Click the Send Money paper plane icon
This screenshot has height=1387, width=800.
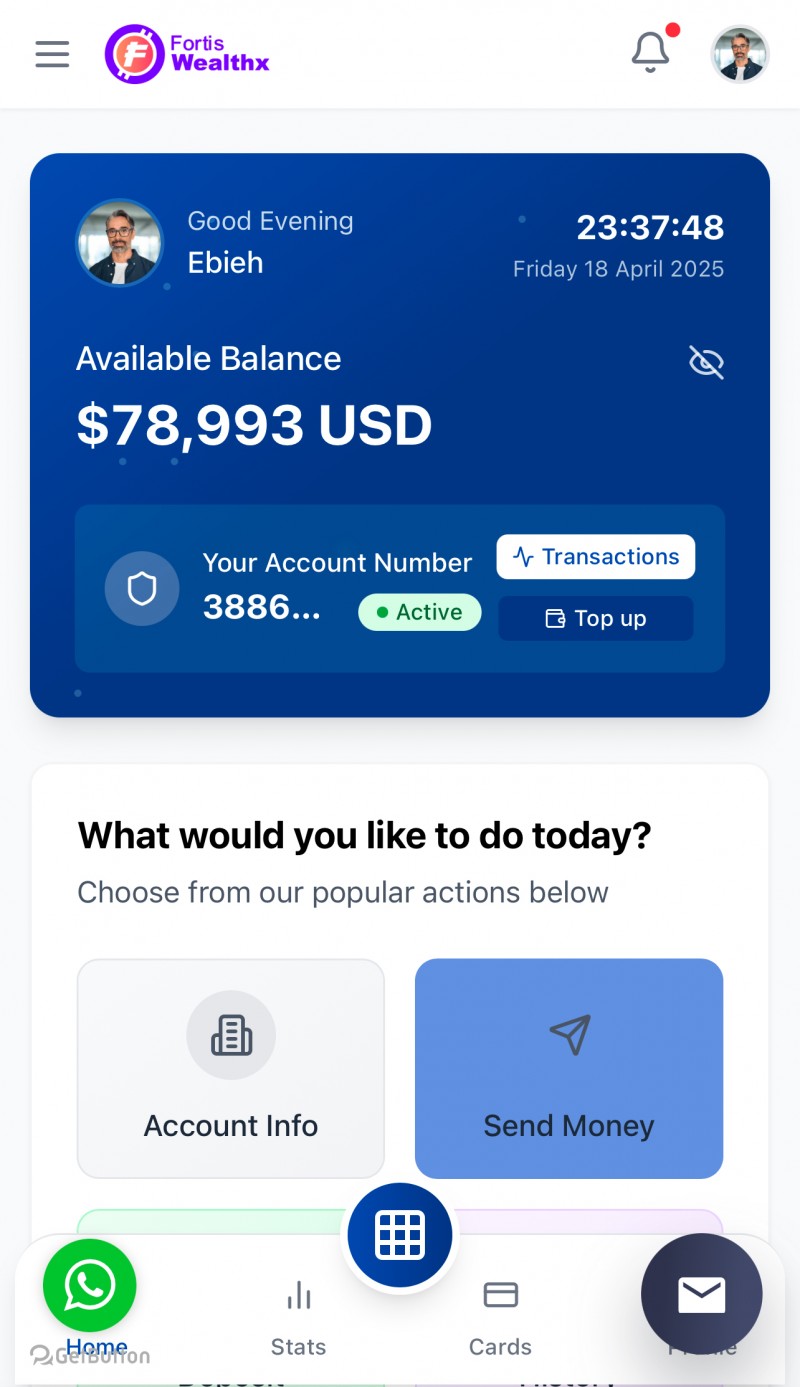point(568,1036)
